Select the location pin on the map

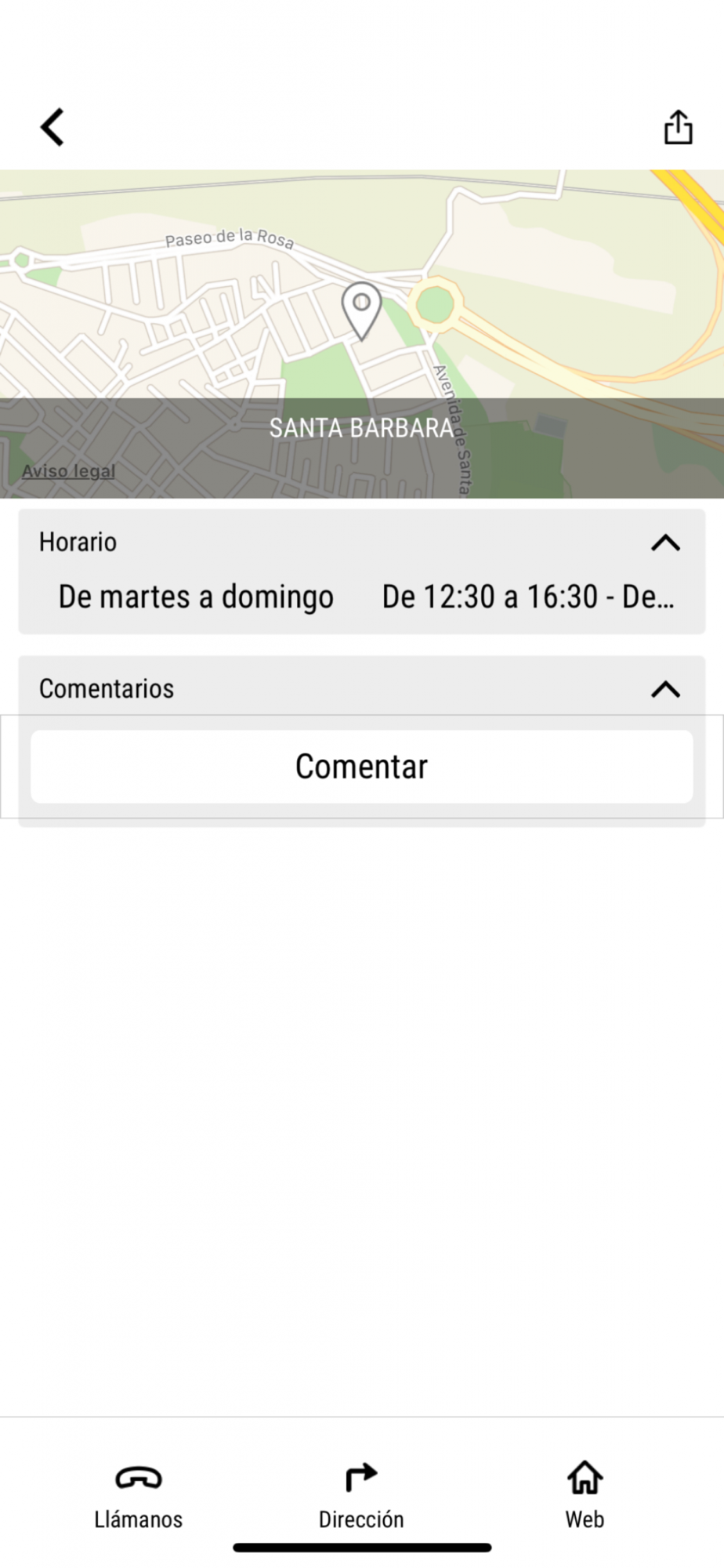click(361, 309)
